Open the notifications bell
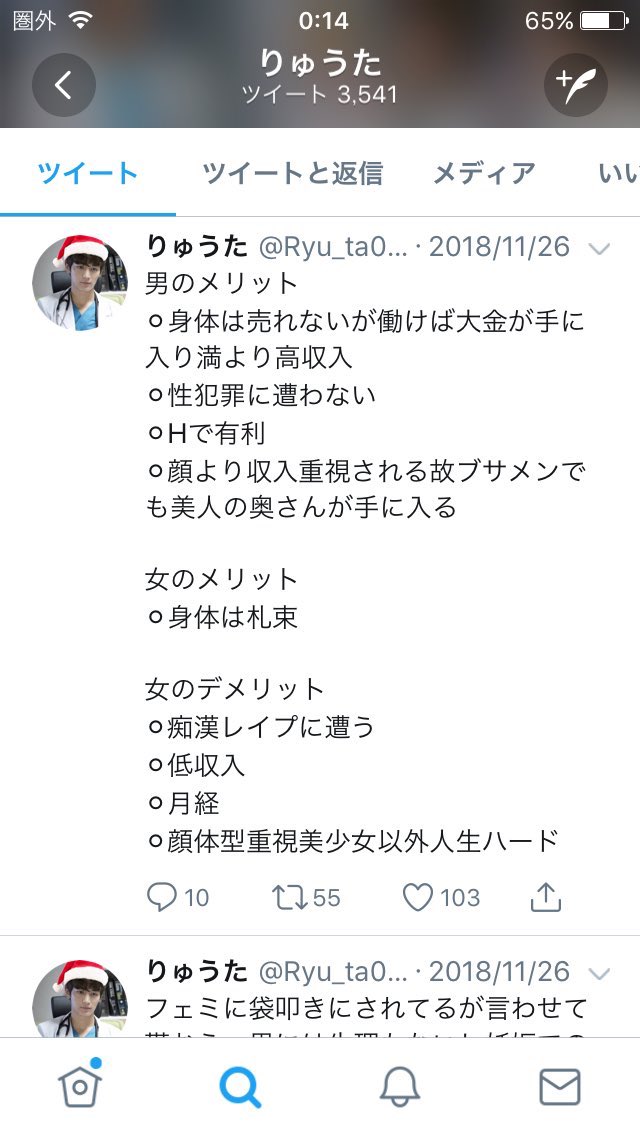640x1136 pixels. (x=400, y=1085)
